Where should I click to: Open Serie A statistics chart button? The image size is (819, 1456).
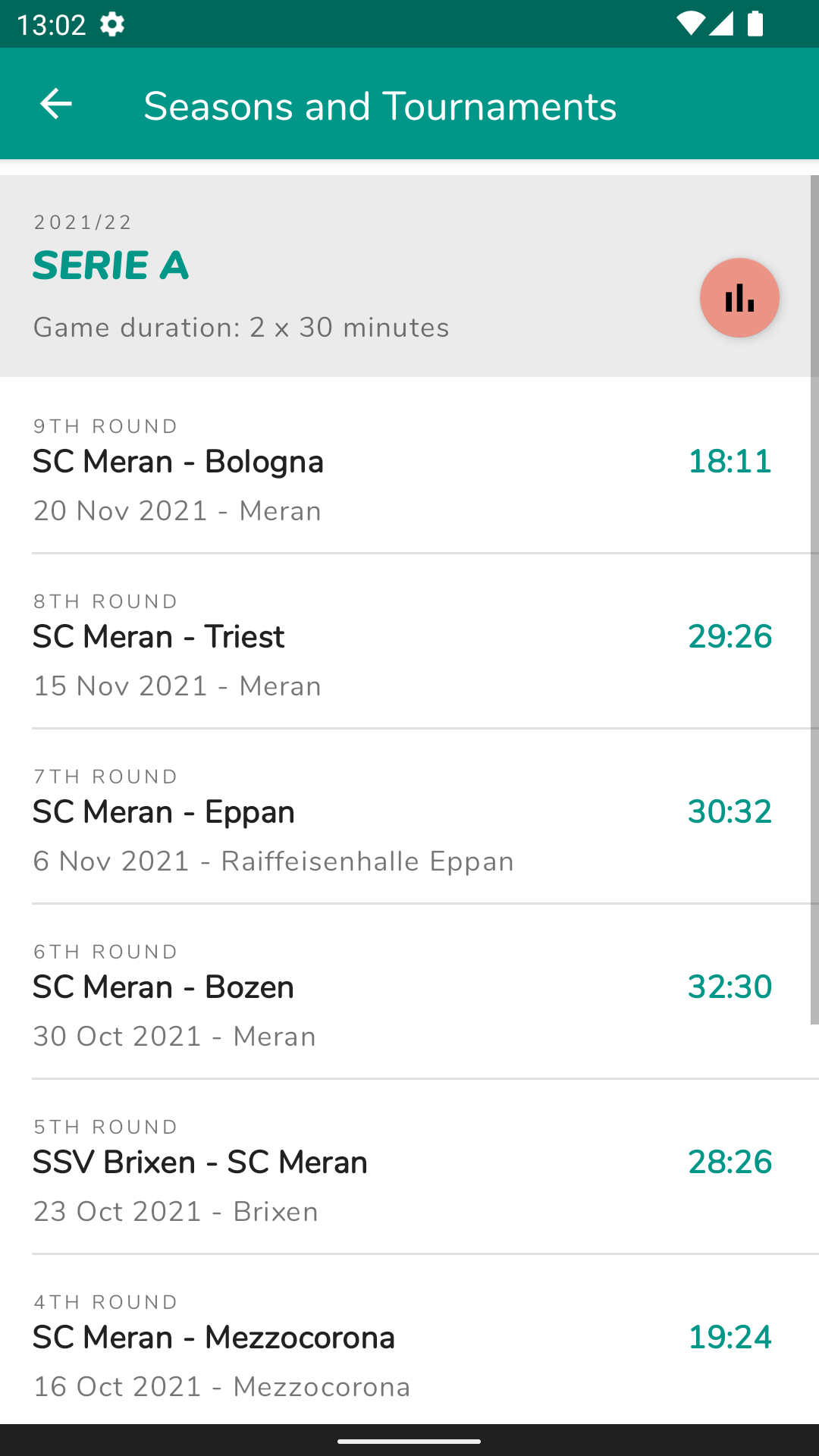tap(739, 298)
